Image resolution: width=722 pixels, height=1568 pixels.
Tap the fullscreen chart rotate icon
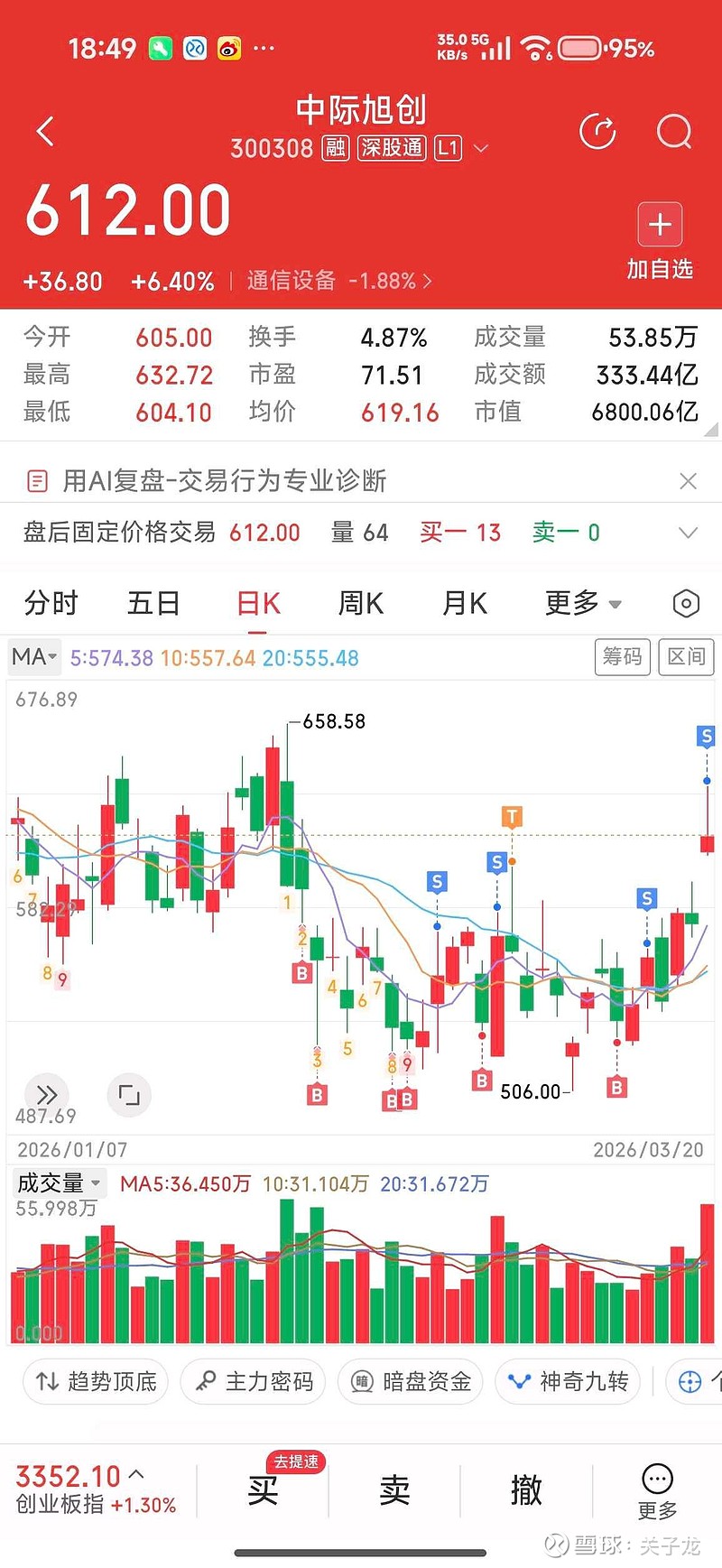point(129,1095)
